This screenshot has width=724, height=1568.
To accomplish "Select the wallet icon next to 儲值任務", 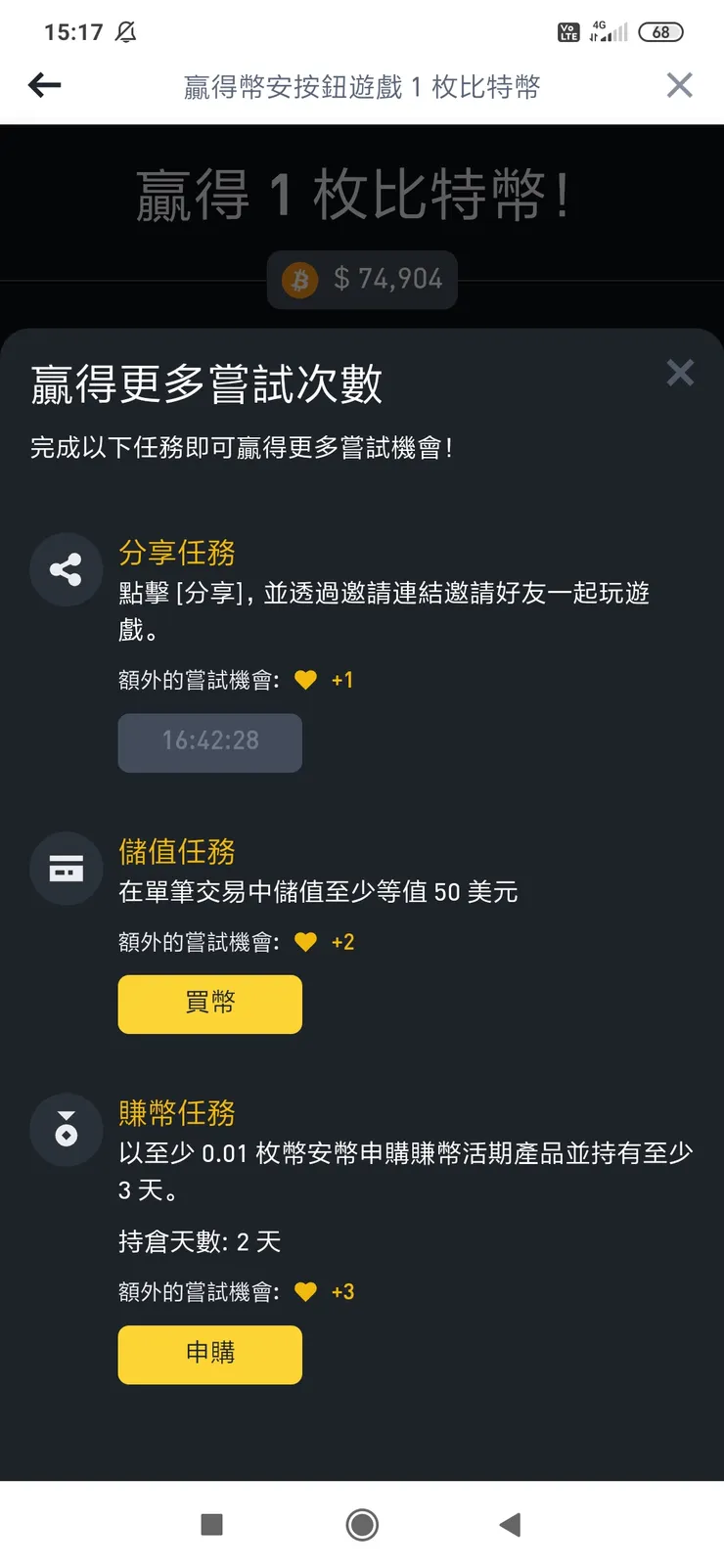I will (x=66, y=869).
